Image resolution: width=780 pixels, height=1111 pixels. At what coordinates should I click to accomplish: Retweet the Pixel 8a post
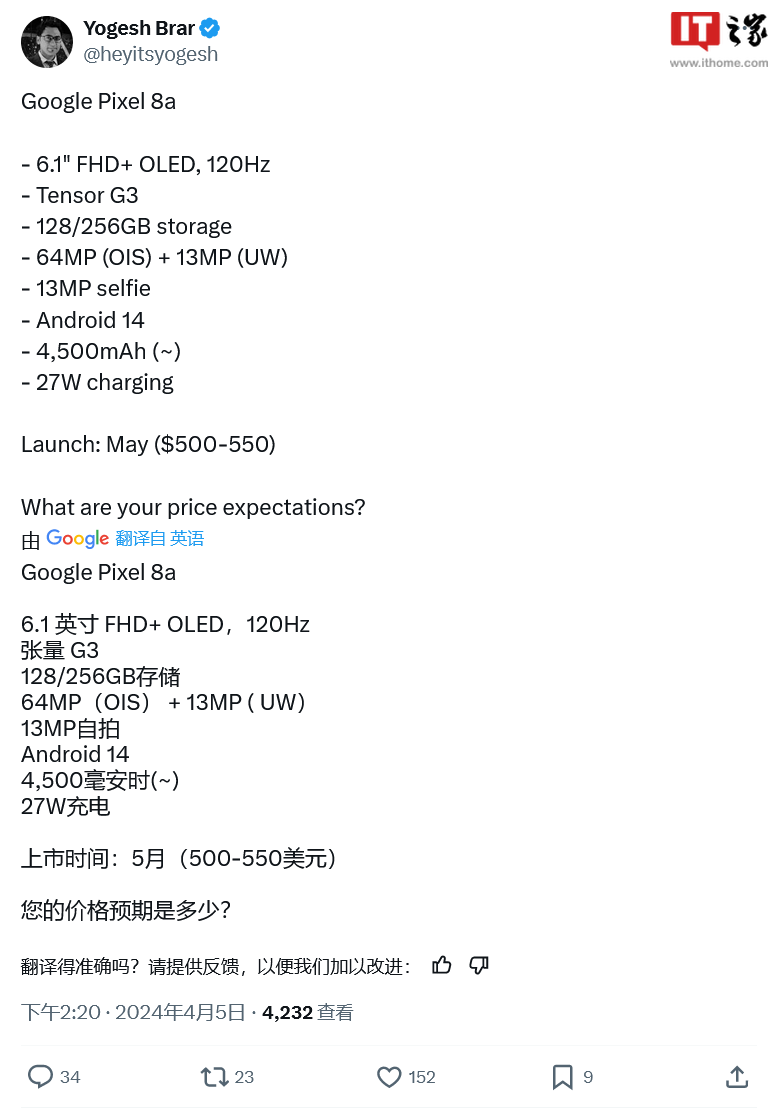[x=214, y=1077]
